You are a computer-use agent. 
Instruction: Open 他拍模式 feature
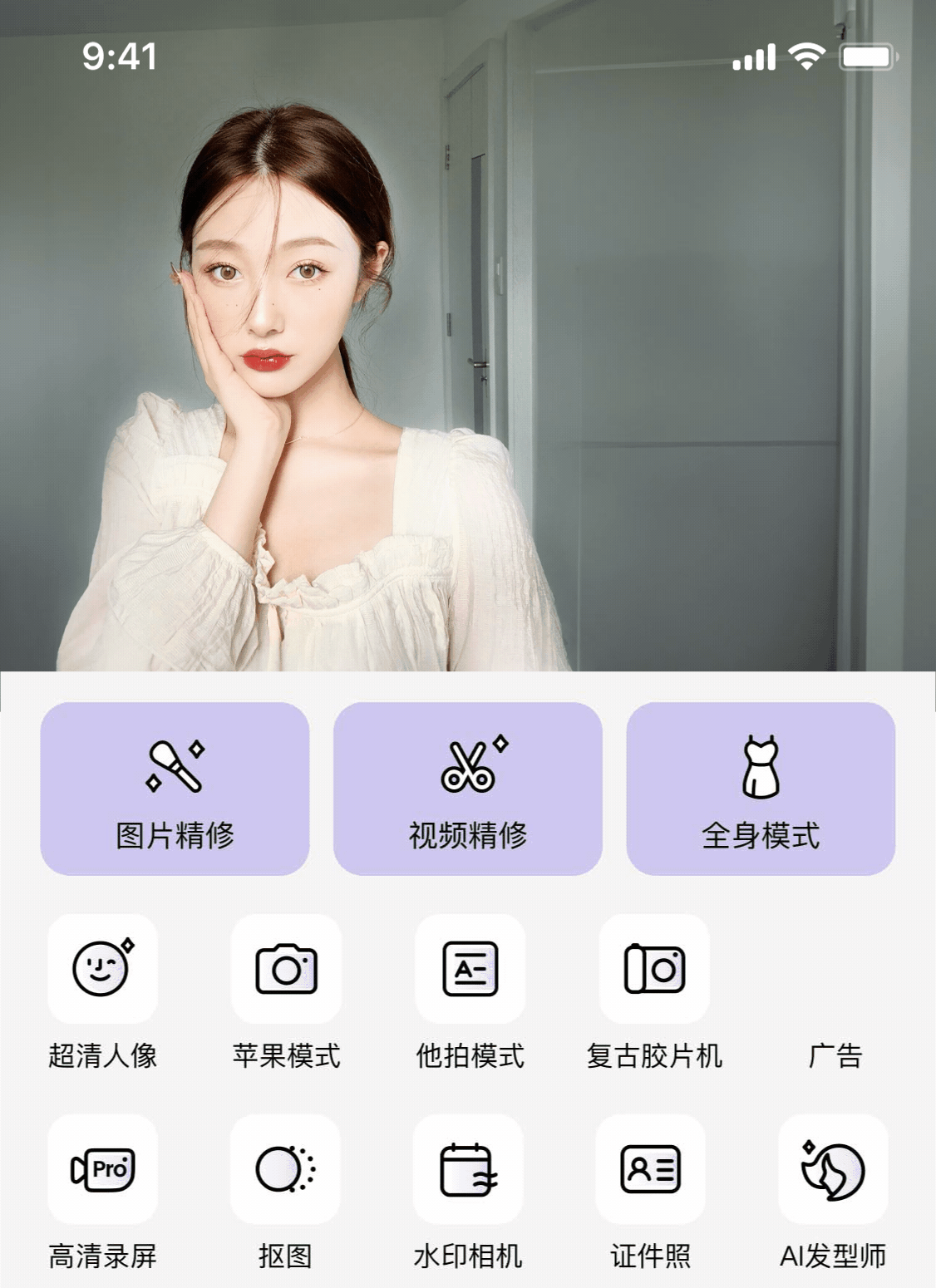(x=470, y=969)
